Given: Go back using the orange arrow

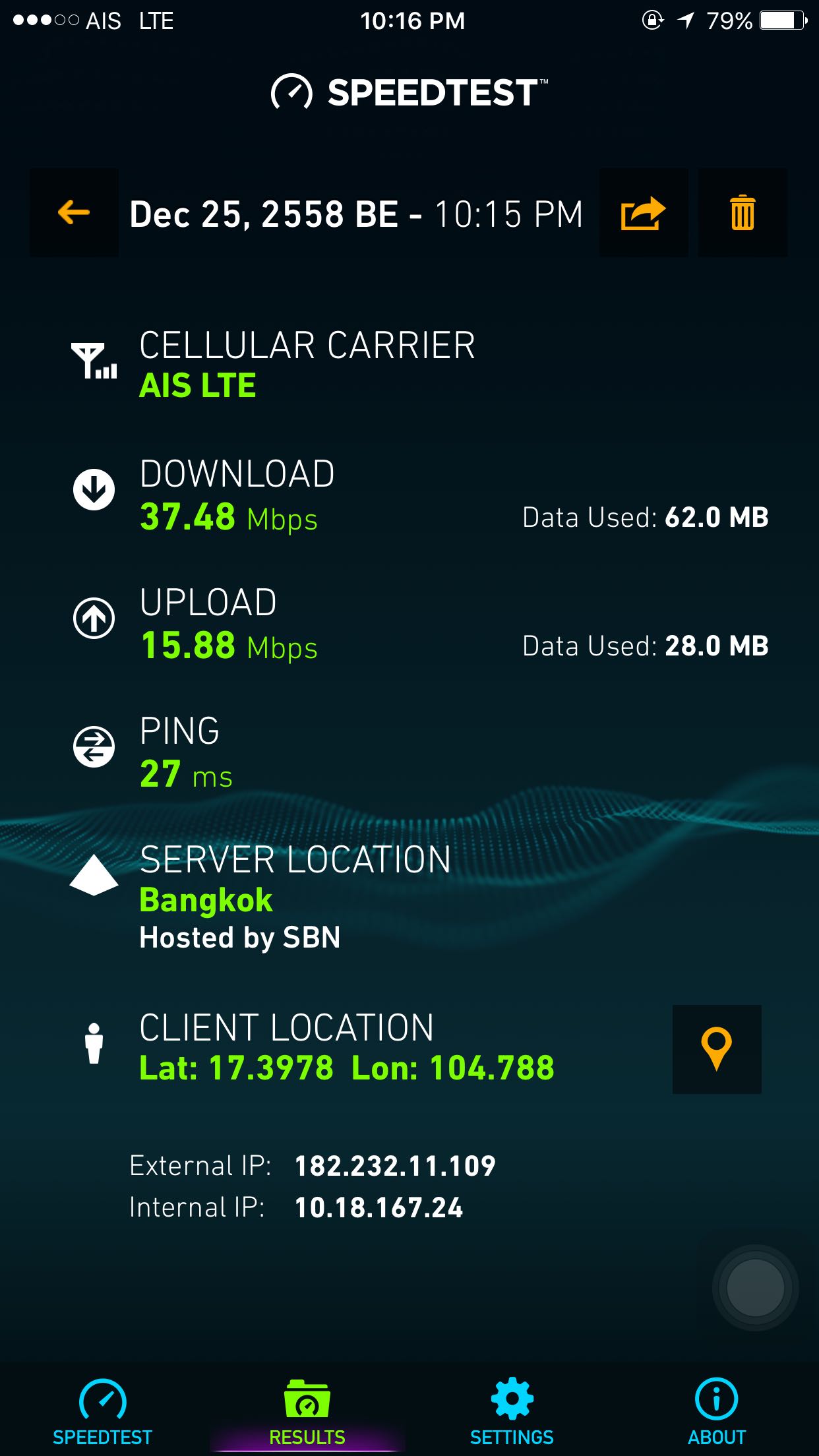Looking at the screenshot, I should tap(74, 213).
